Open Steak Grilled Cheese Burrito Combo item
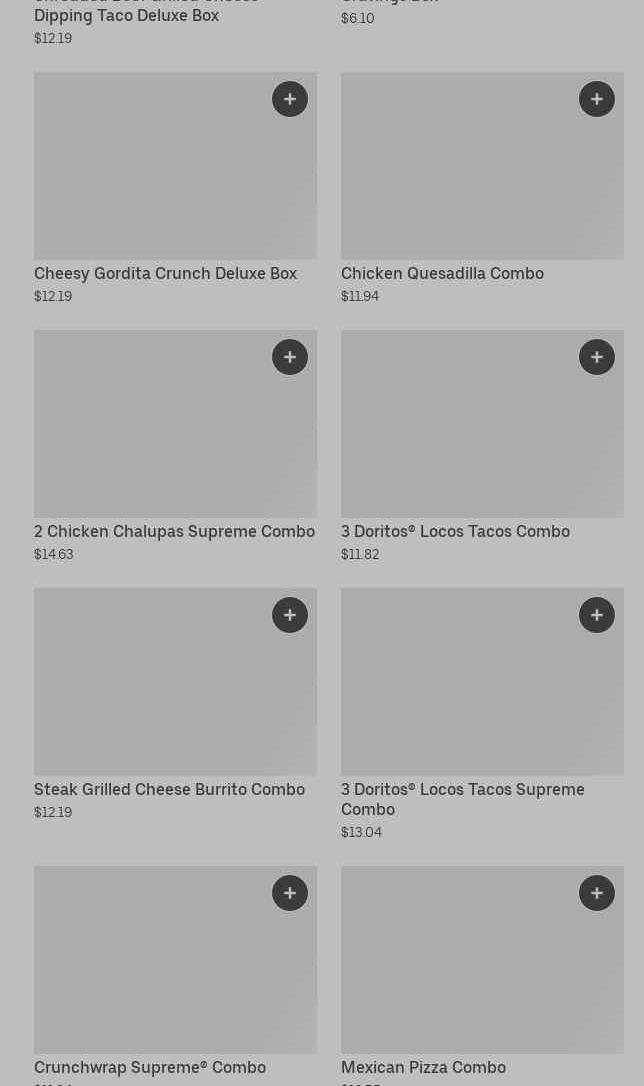Image resolution: width=644 pixels, height=1086 pixels. 169,790
